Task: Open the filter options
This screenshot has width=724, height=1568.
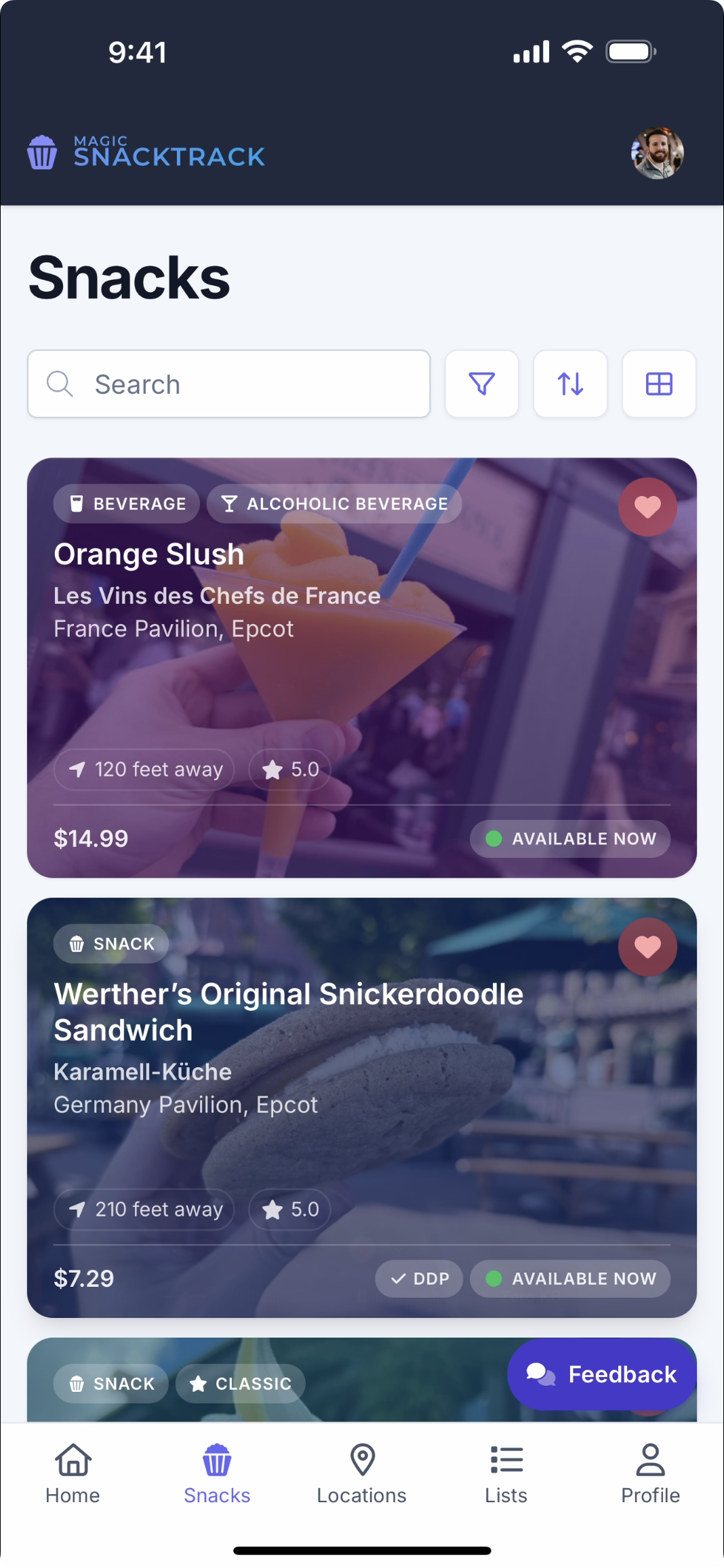Action: (481, 384)
